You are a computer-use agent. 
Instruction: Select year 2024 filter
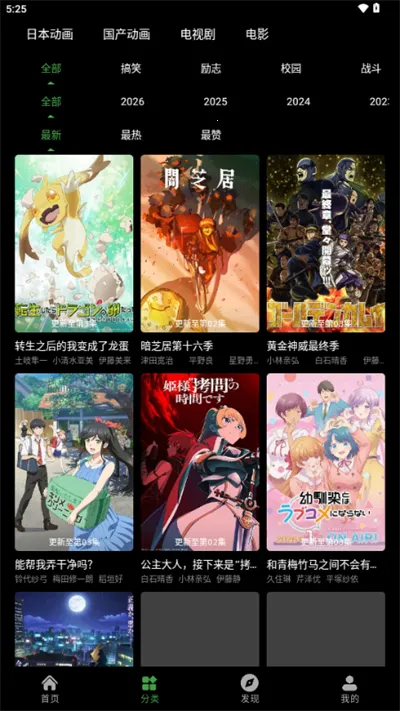pyautogui.click(x=298, y=102)
